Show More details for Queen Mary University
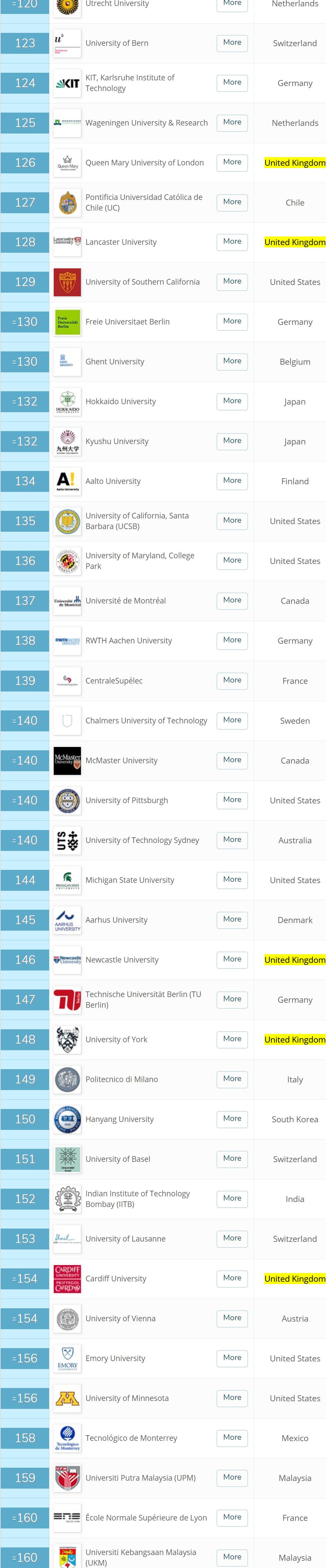326x1568 pixels. pyautogui.click(x=232, y=162)
